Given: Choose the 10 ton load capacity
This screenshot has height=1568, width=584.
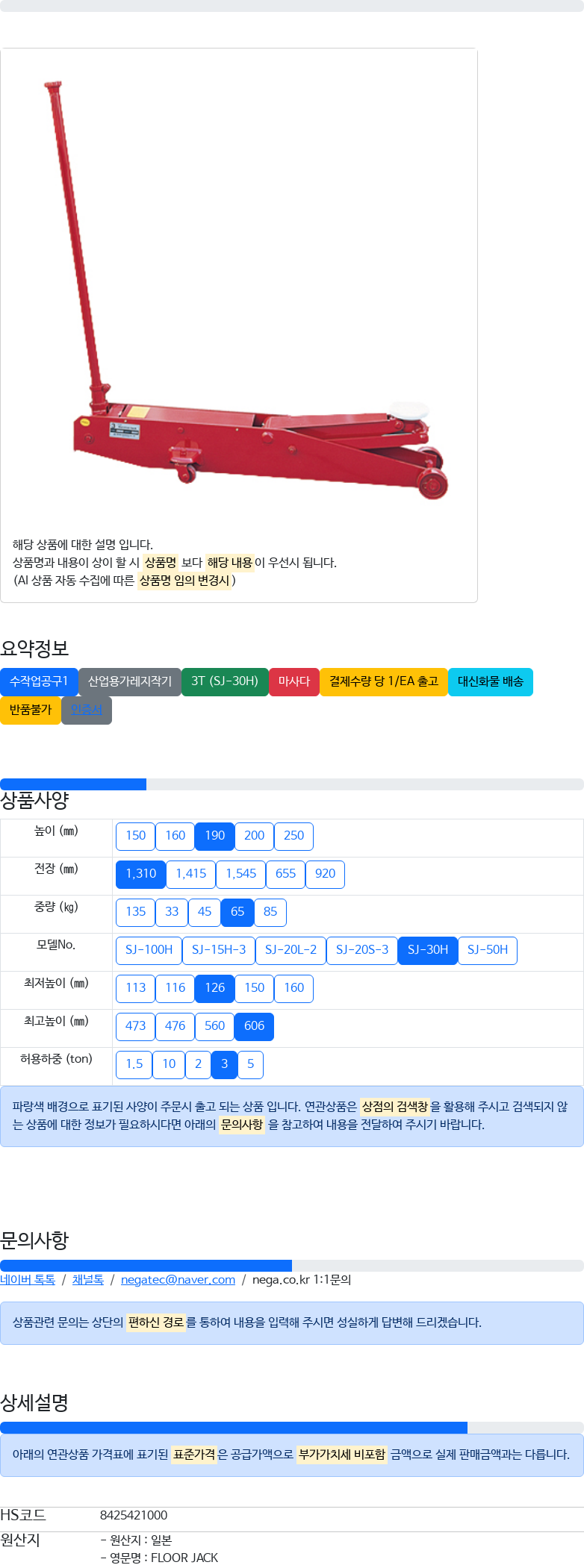Looking at the screenshot, I should pyautogui.click(x=169, y=1063).
